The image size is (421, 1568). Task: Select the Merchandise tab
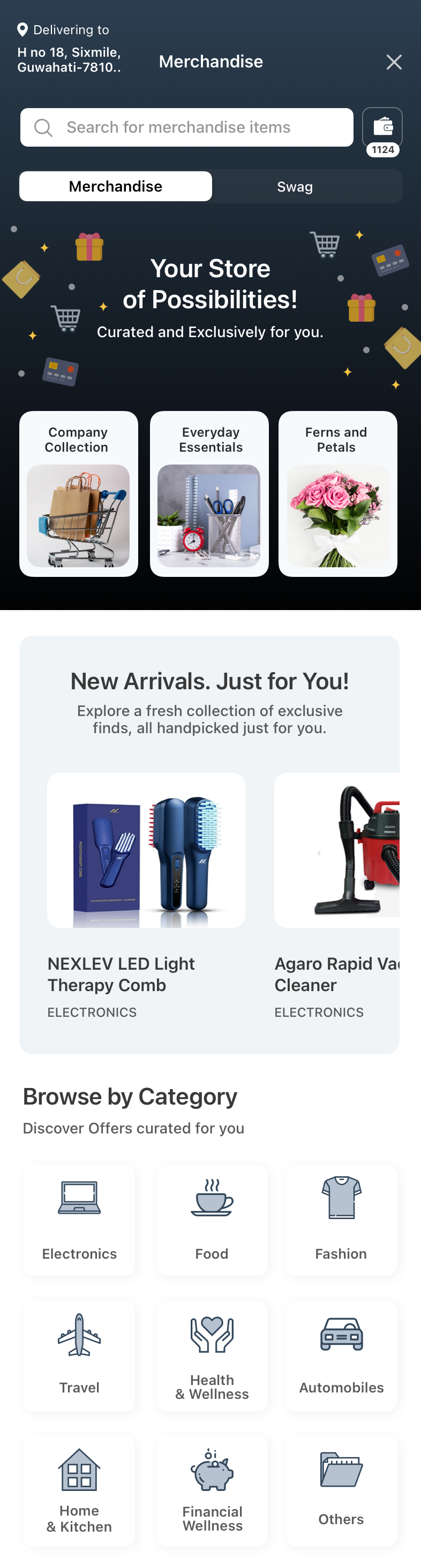tap(116, 186)
